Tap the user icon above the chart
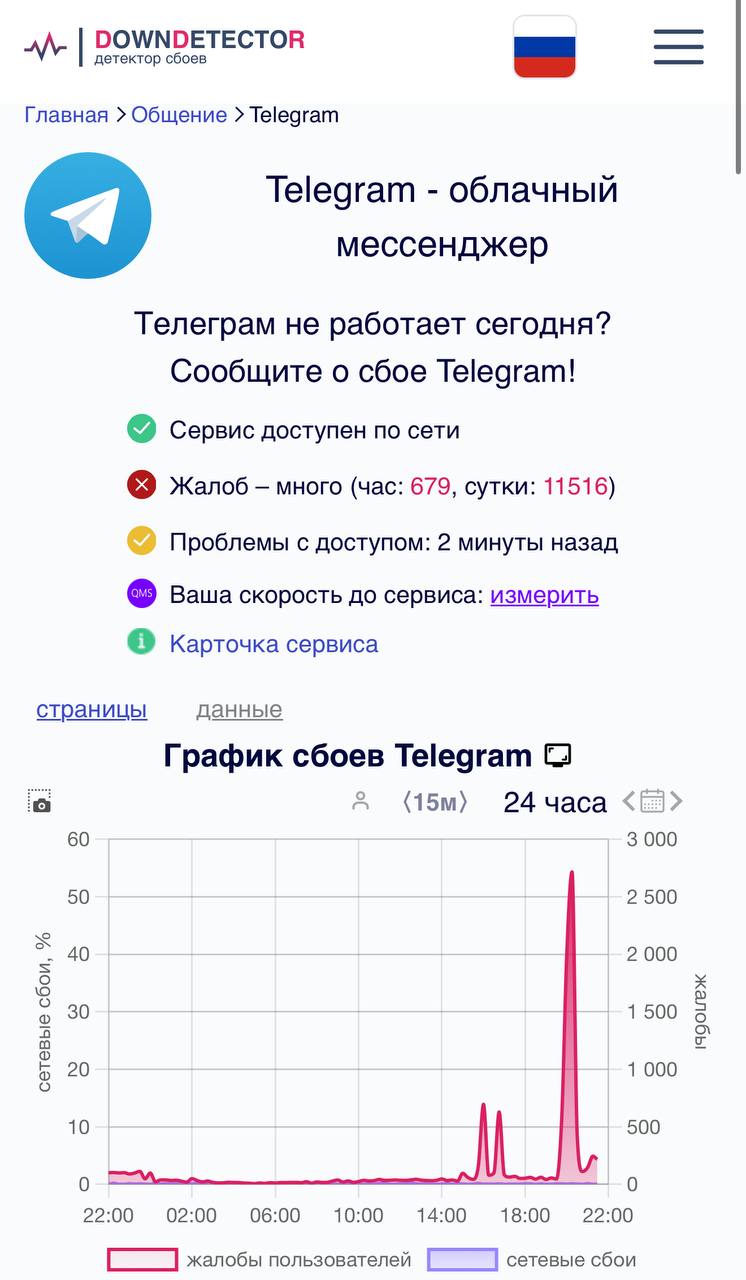This screenshot has width=746, height=1280. [x=361, y=801]
